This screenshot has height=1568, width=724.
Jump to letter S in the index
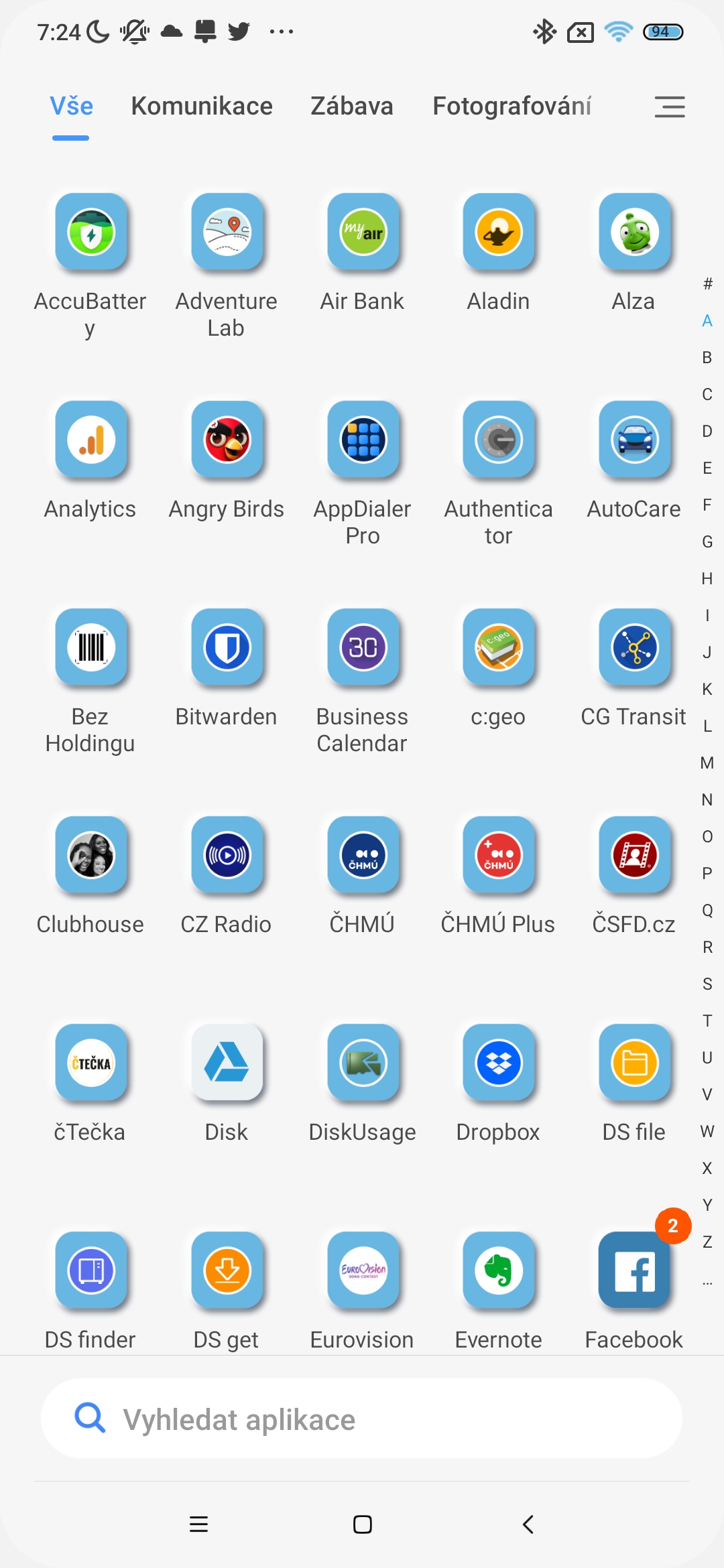point(707,984)
